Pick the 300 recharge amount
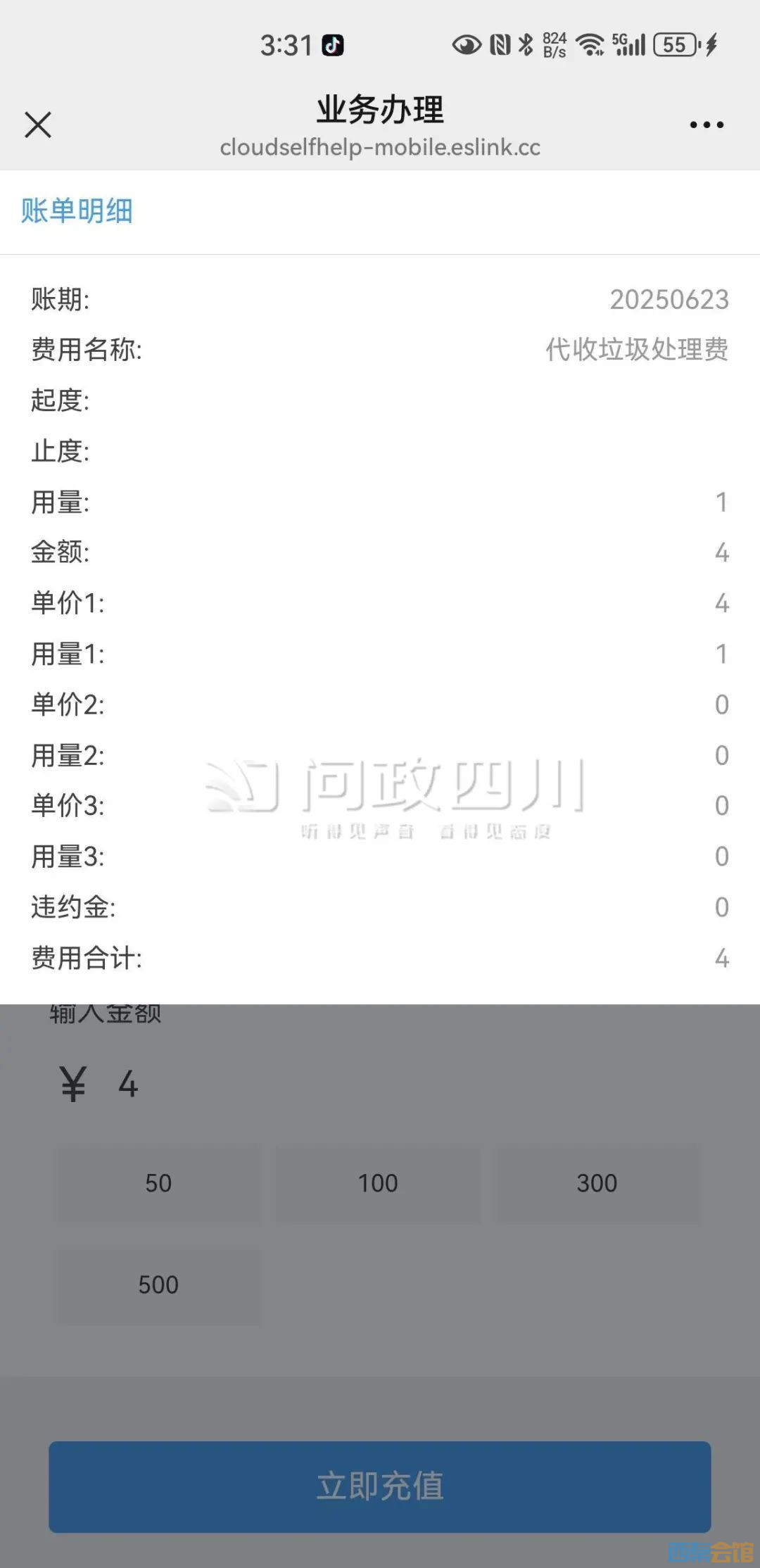This screenshot has width=760, height=1568. coord(597,1184)
